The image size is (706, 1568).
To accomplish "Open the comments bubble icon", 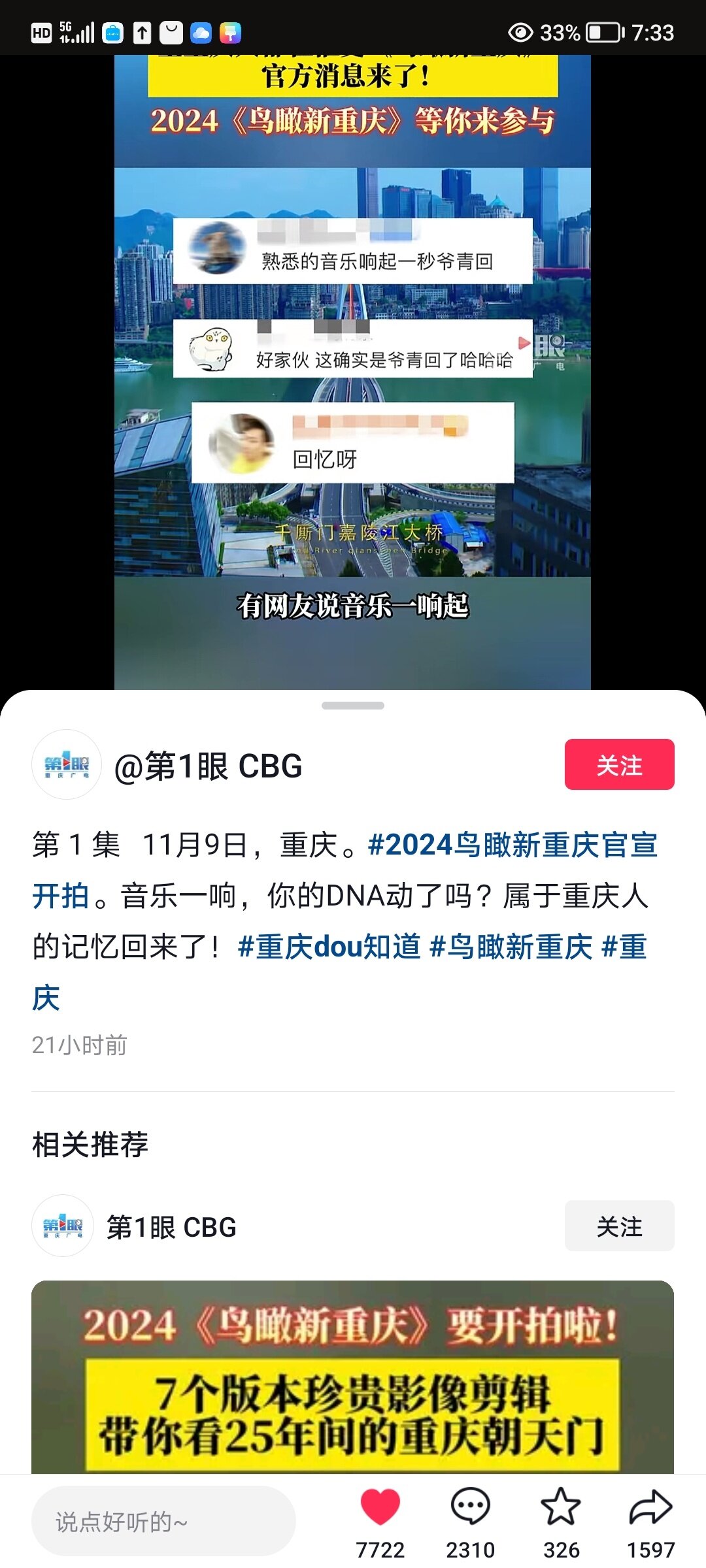I will (470, 1507).
